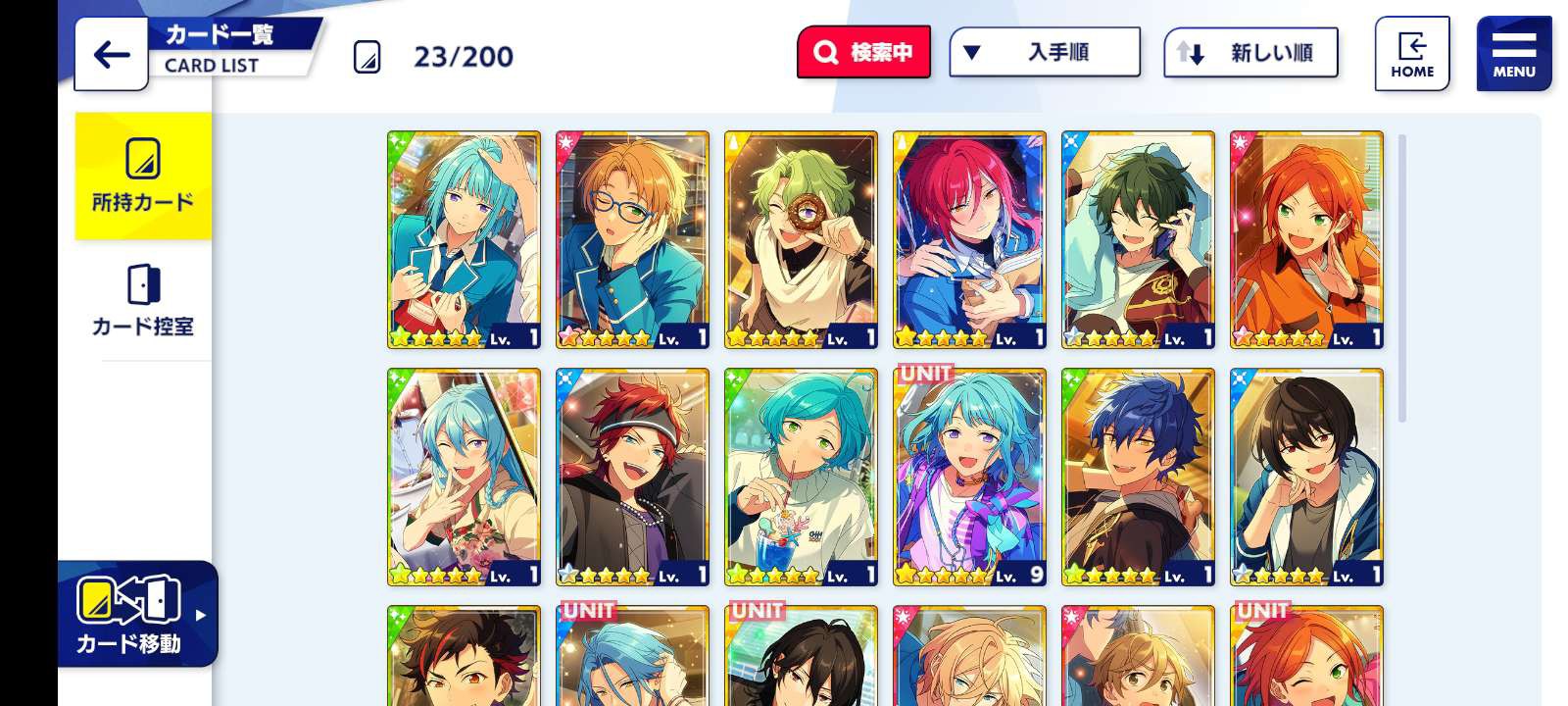Open the orange-haired glasses boy card
The height and width of the screenshot is (706, 1568).
632,239
